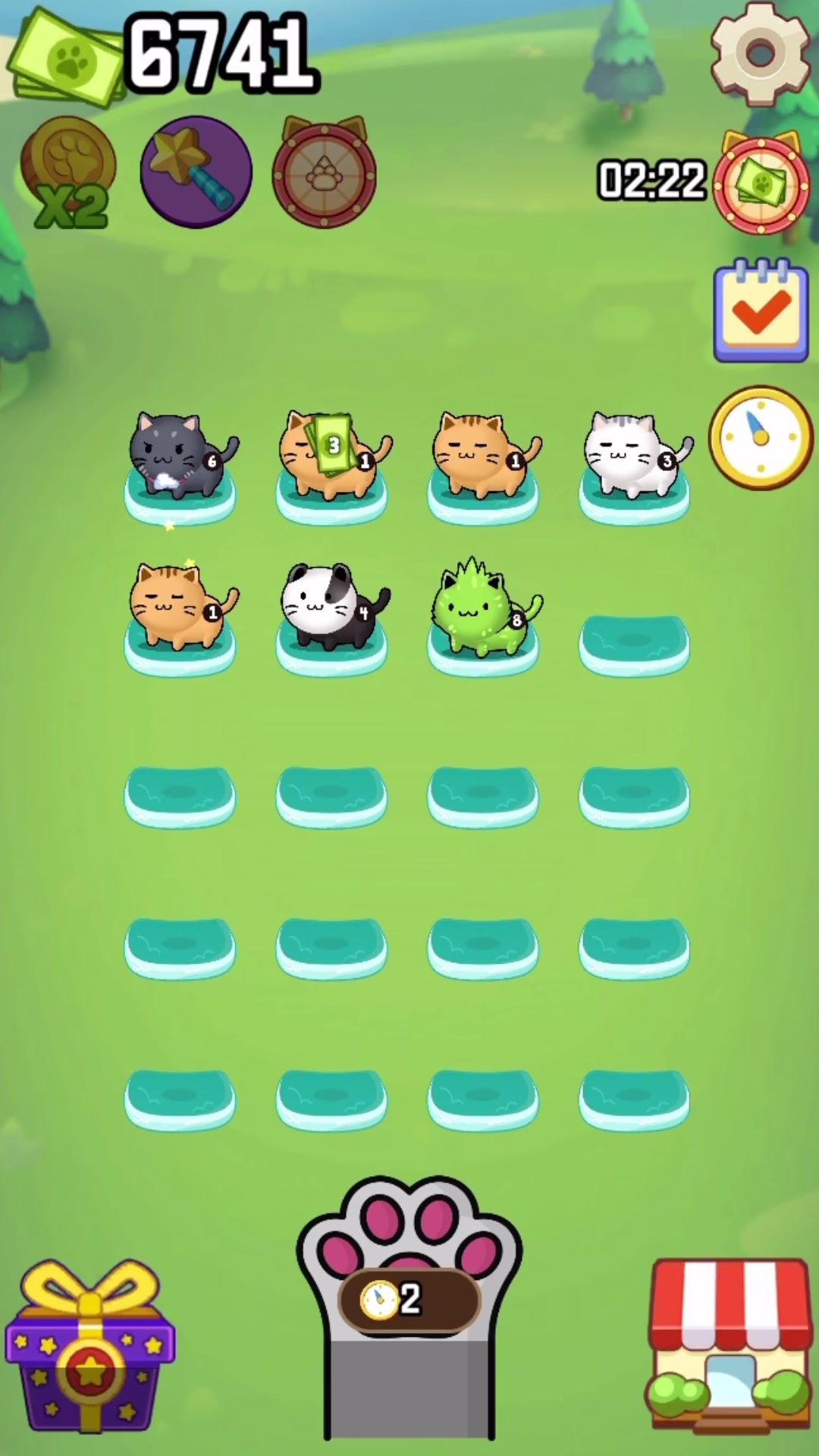Select the white level 3 cat
The height and width of the screenshot is (1456, 819).
coord(632,455)
